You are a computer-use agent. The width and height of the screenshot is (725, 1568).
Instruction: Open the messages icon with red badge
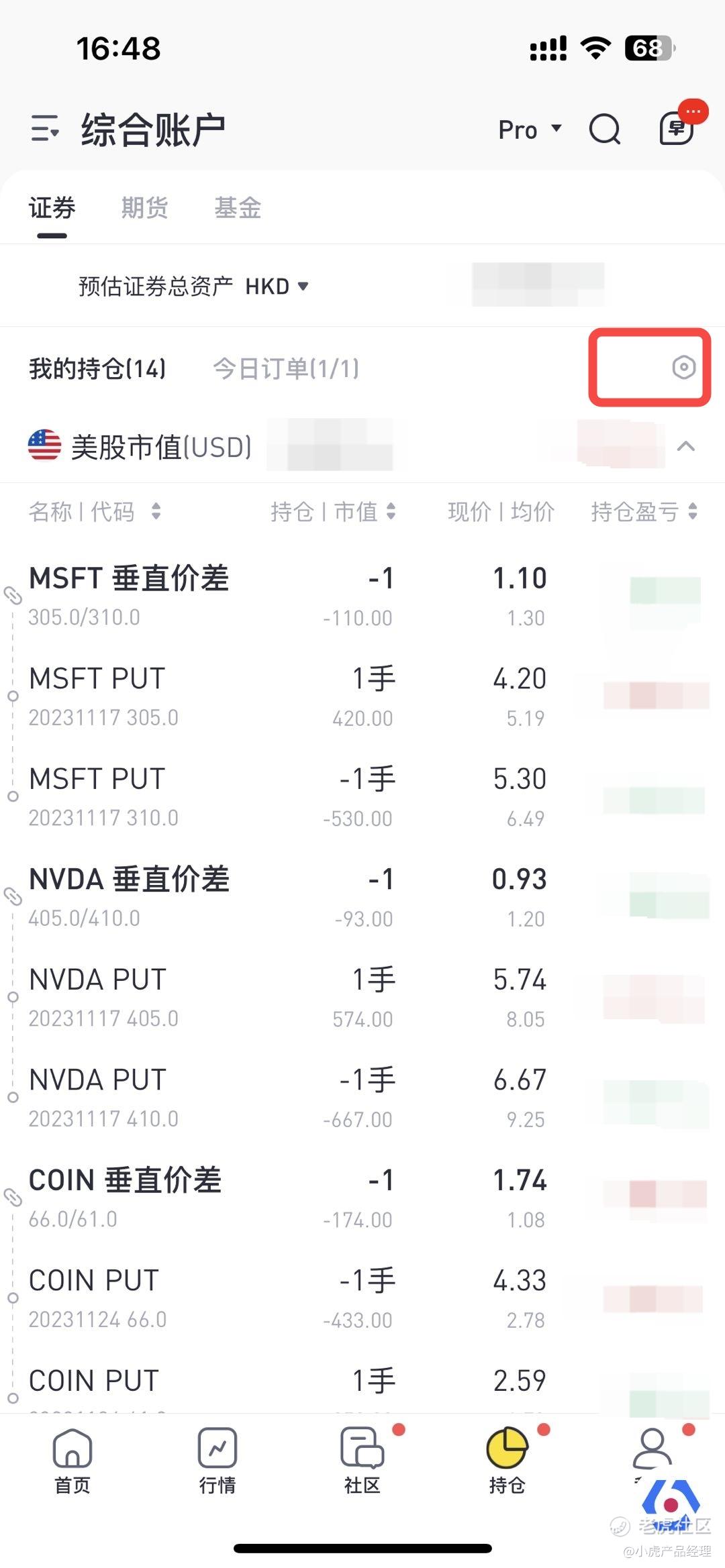[677, 127]
